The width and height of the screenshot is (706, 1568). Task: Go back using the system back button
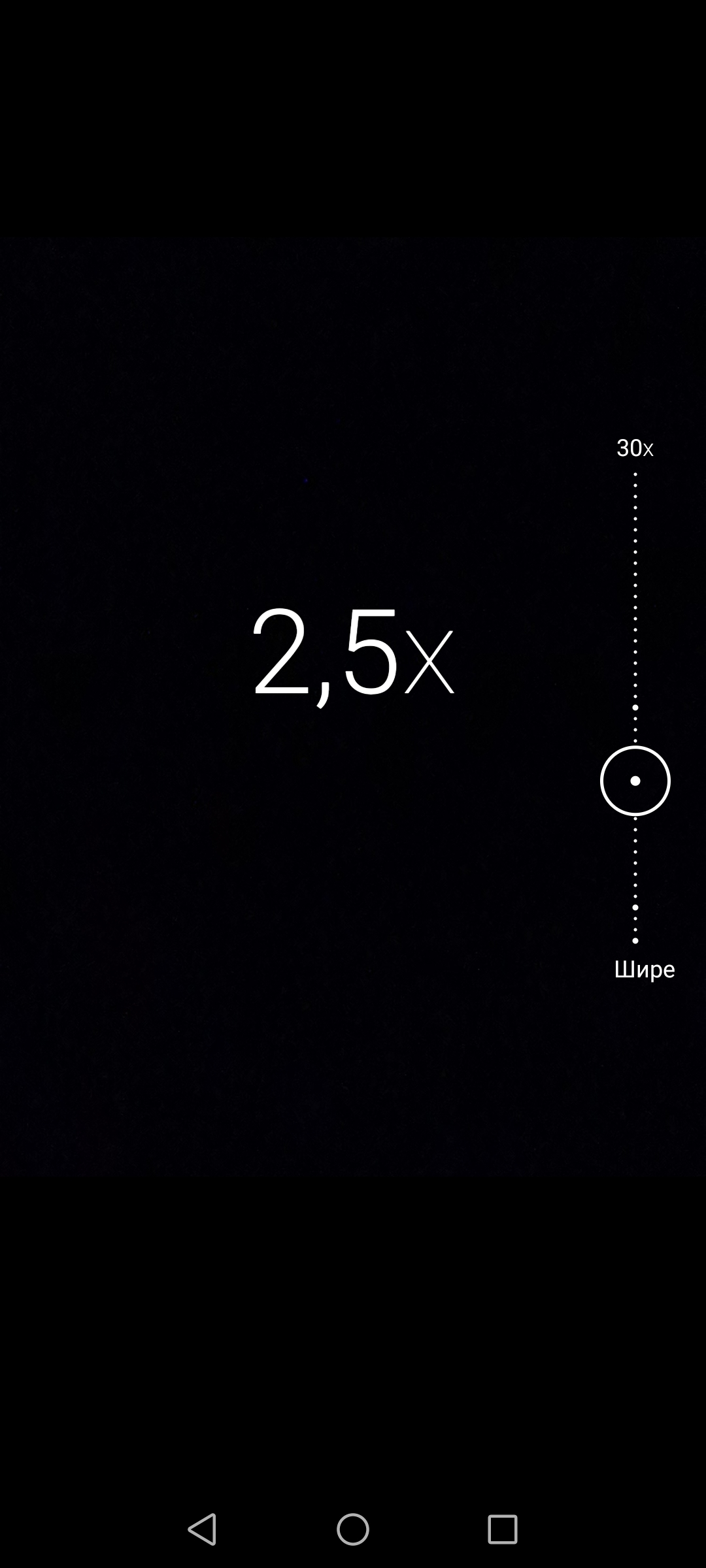pyautogui.click(x=202, y=1529)
